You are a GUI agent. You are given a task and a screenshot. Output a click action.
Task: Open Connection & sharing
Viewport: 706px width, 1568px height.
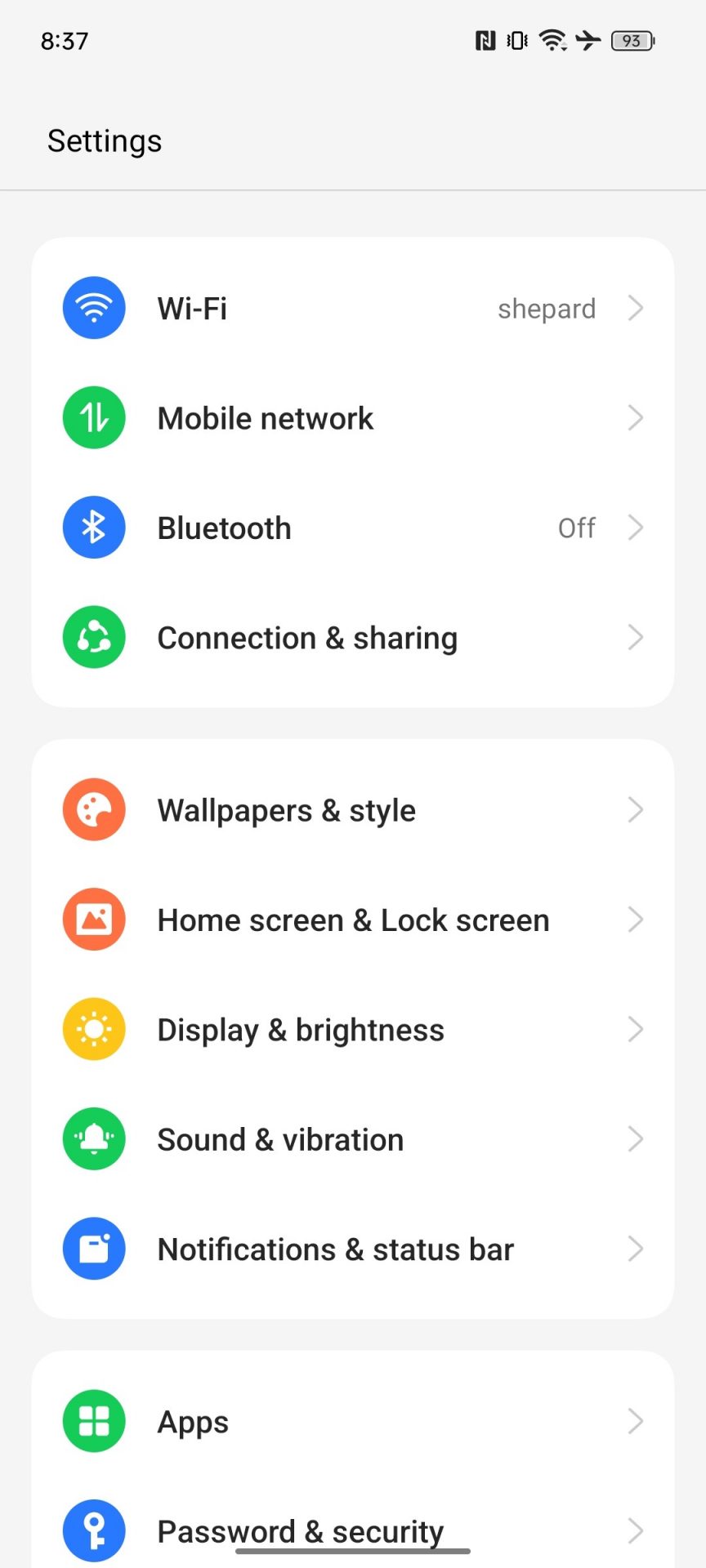tap(353, 637)
